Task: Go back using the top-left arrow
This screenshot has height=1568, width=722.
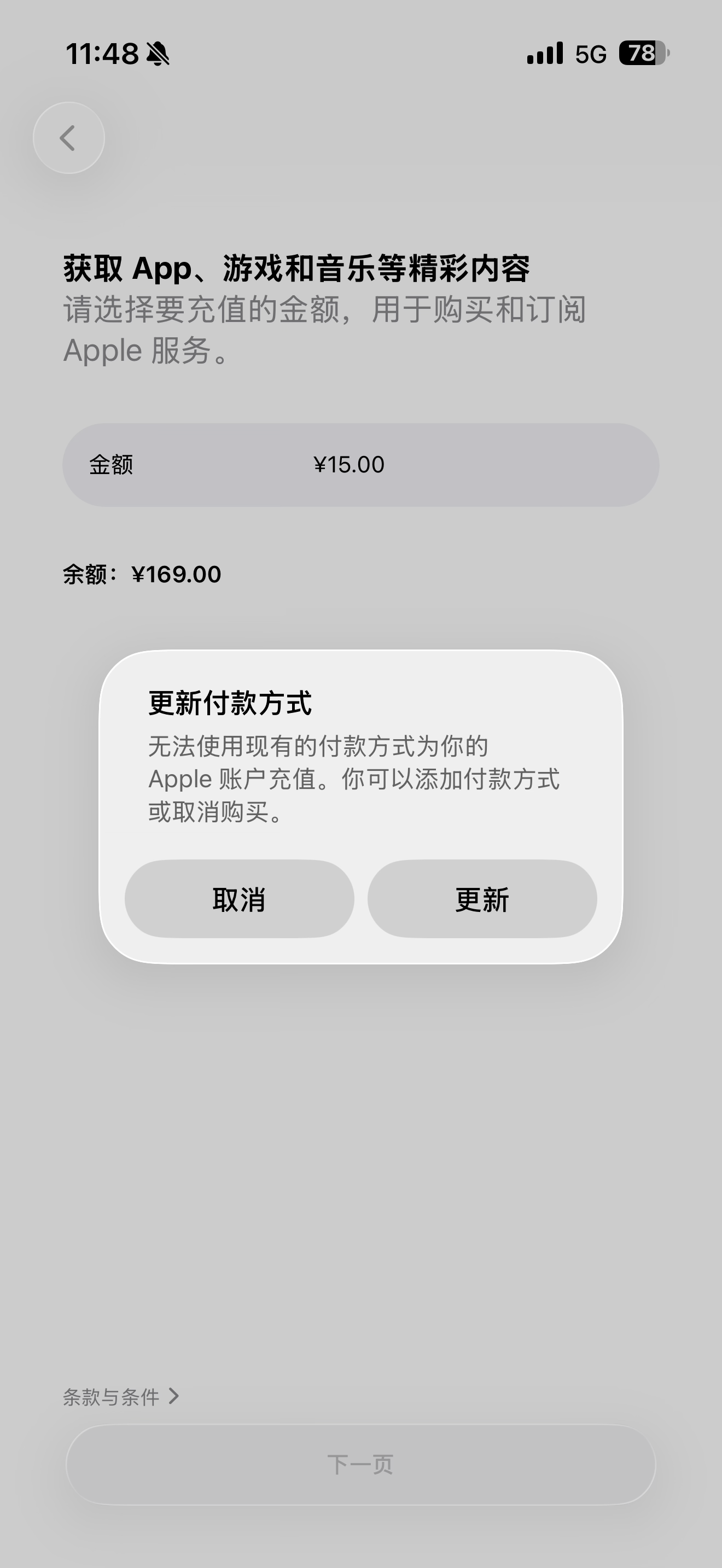Action: coord(69,138)
